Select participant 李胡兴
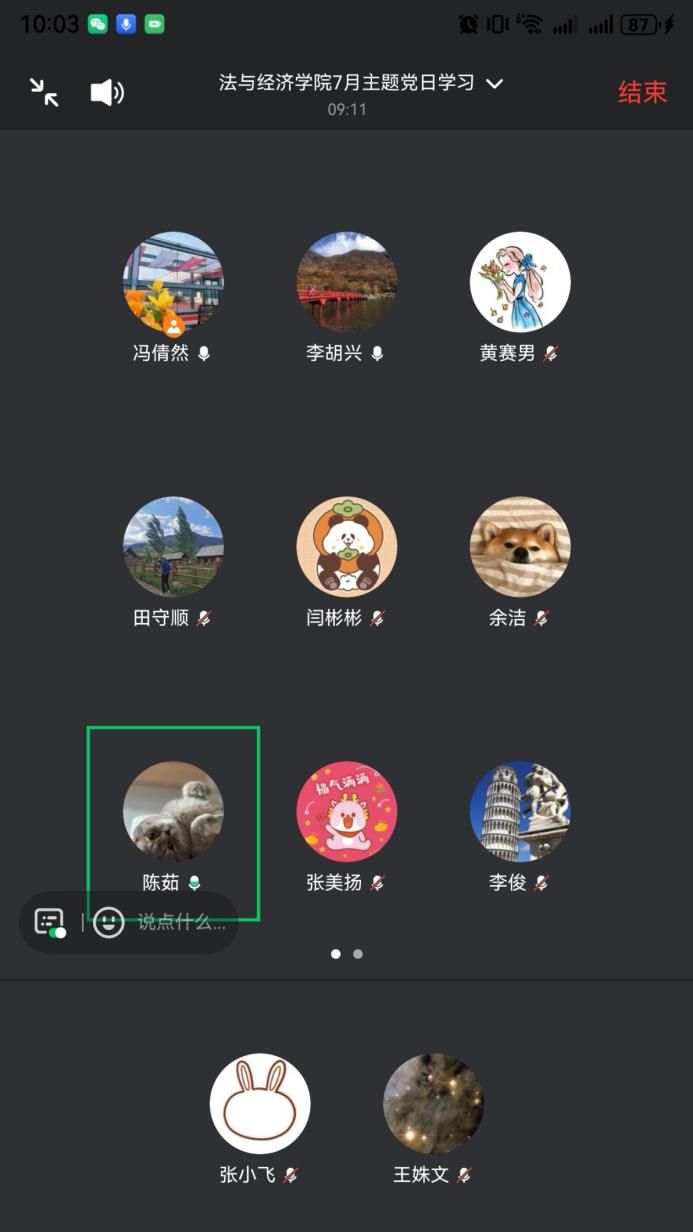The image size is (693, 1232). 347,282
